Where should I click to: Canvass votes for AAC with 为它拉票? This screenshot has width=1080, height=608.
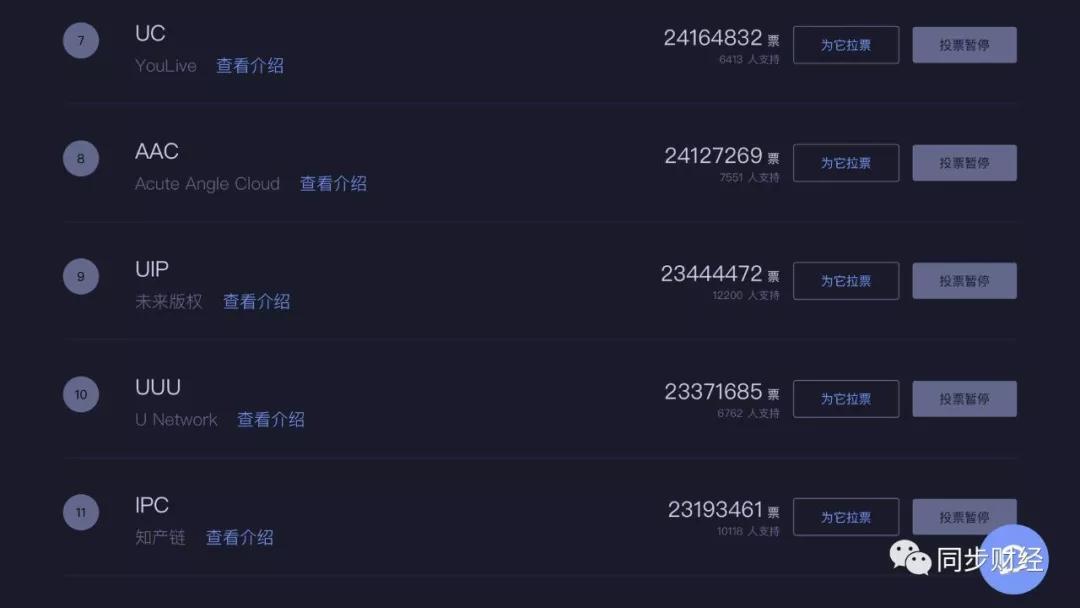[x=846, y=163]
